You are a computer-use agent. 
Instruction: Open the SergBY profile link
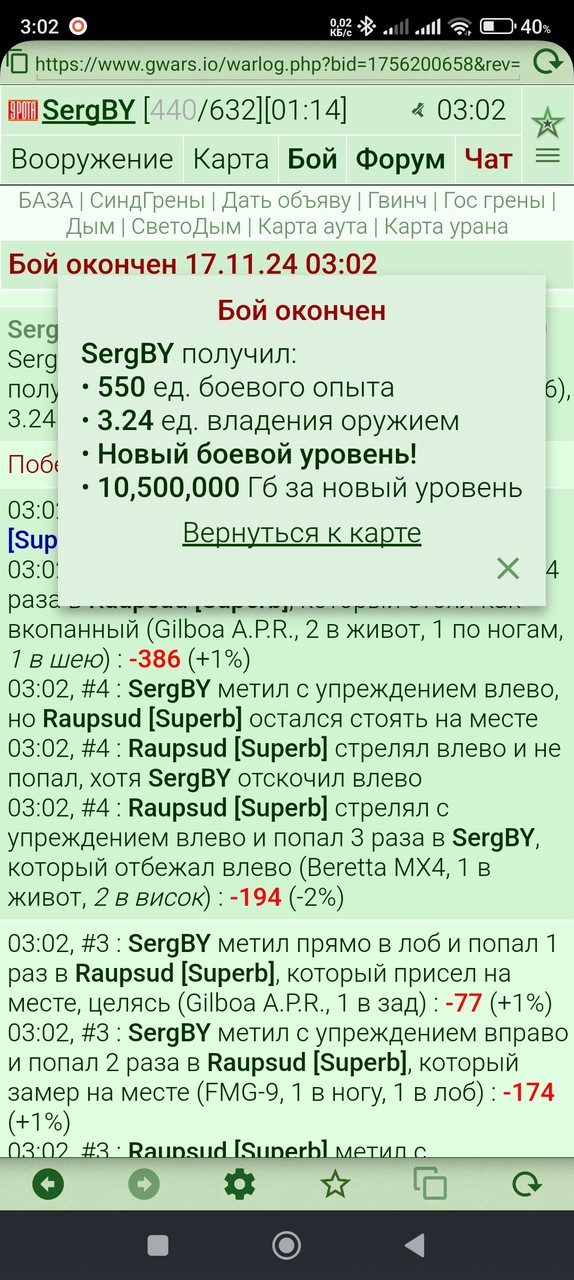tap(88, 110)
